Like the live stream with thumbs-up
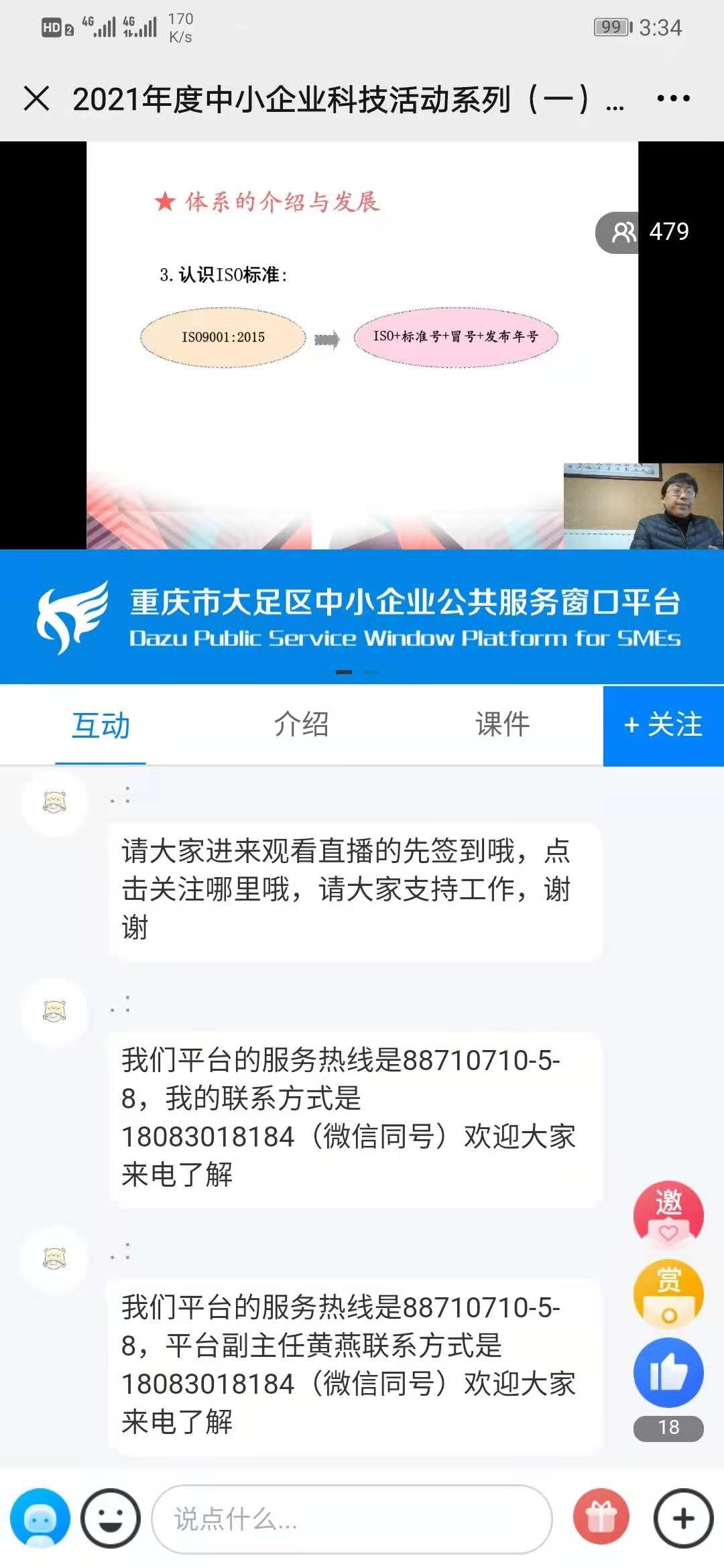 tap(668, 1372)
